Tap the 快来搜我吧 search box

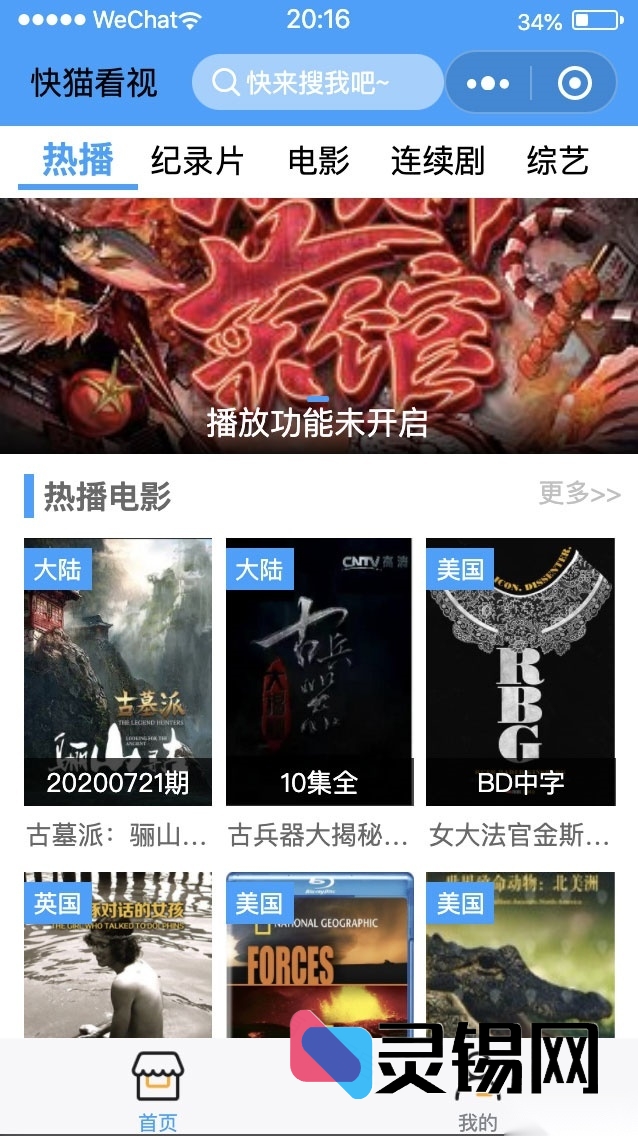tap(317, 82)
